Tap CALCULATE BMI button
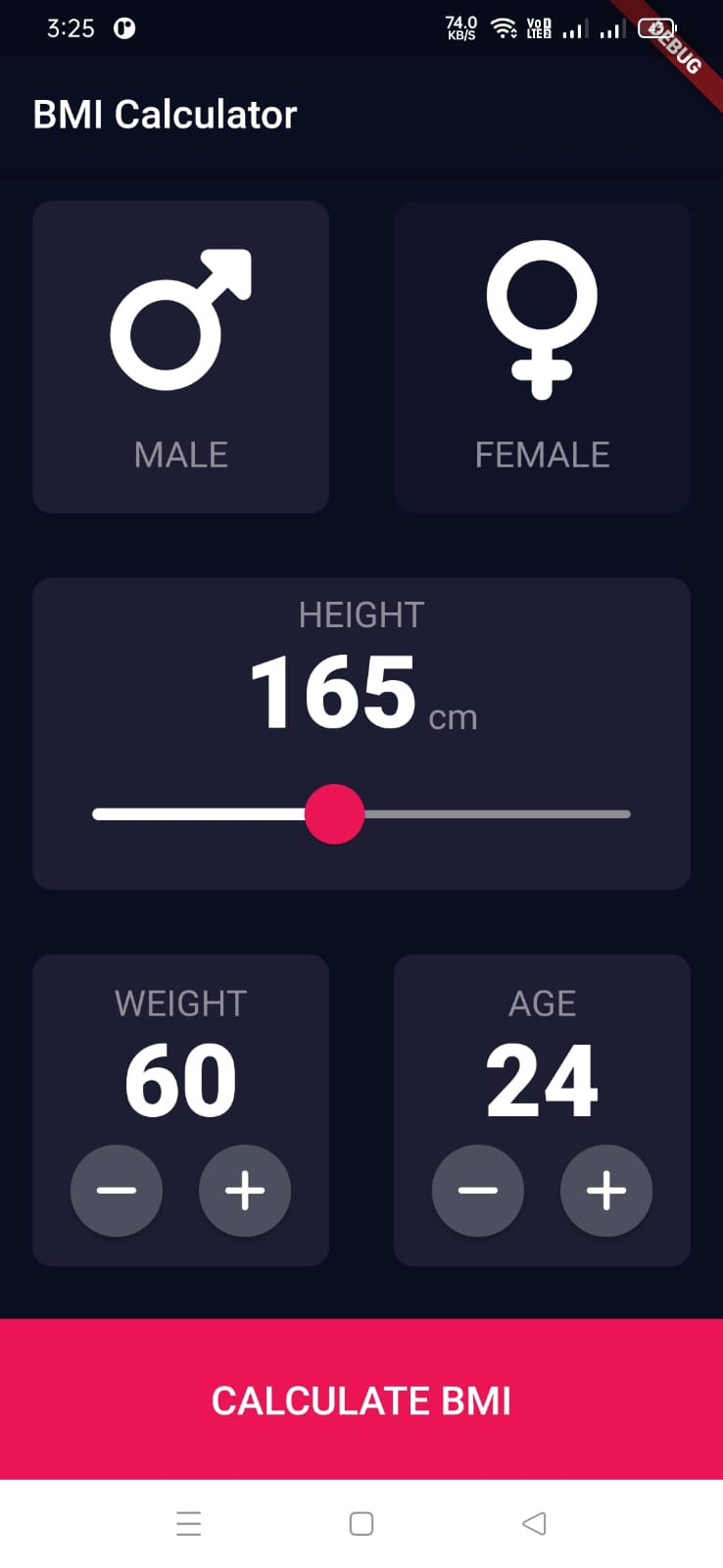The image size is (723, 1568). 361,1399
